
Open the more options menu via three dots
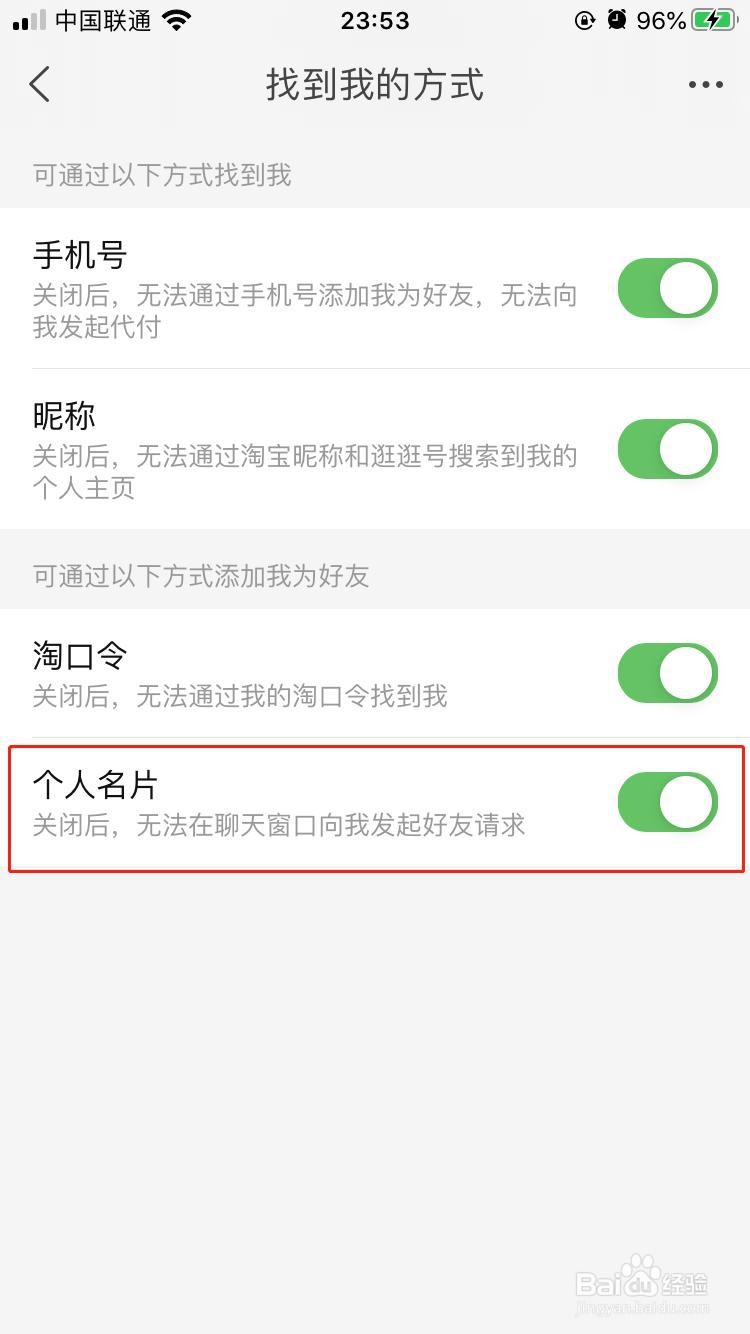(x=705, y=85)
